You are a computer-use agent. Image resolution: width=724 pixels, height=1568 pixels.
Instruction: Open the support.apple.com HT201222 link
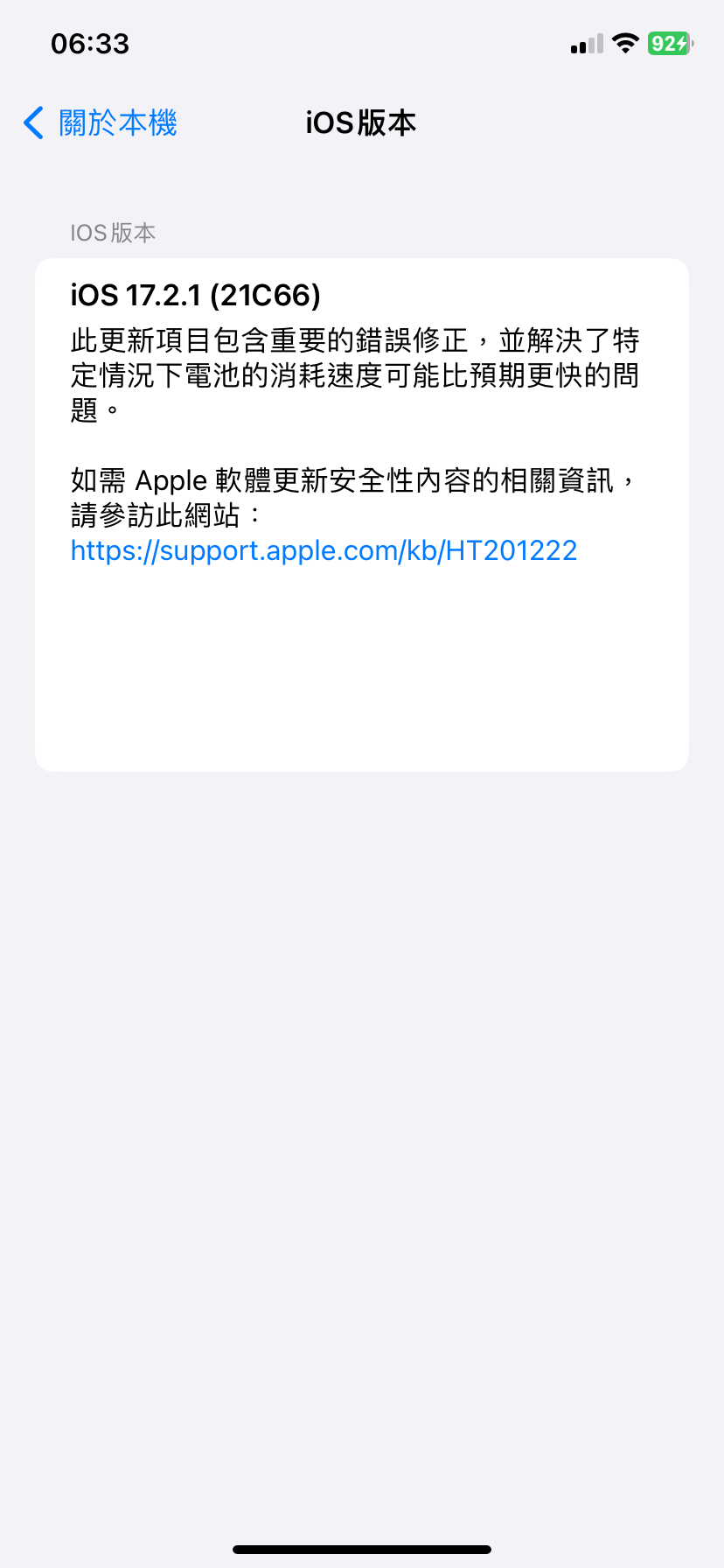pyautogui.click(x=324, y=550)
